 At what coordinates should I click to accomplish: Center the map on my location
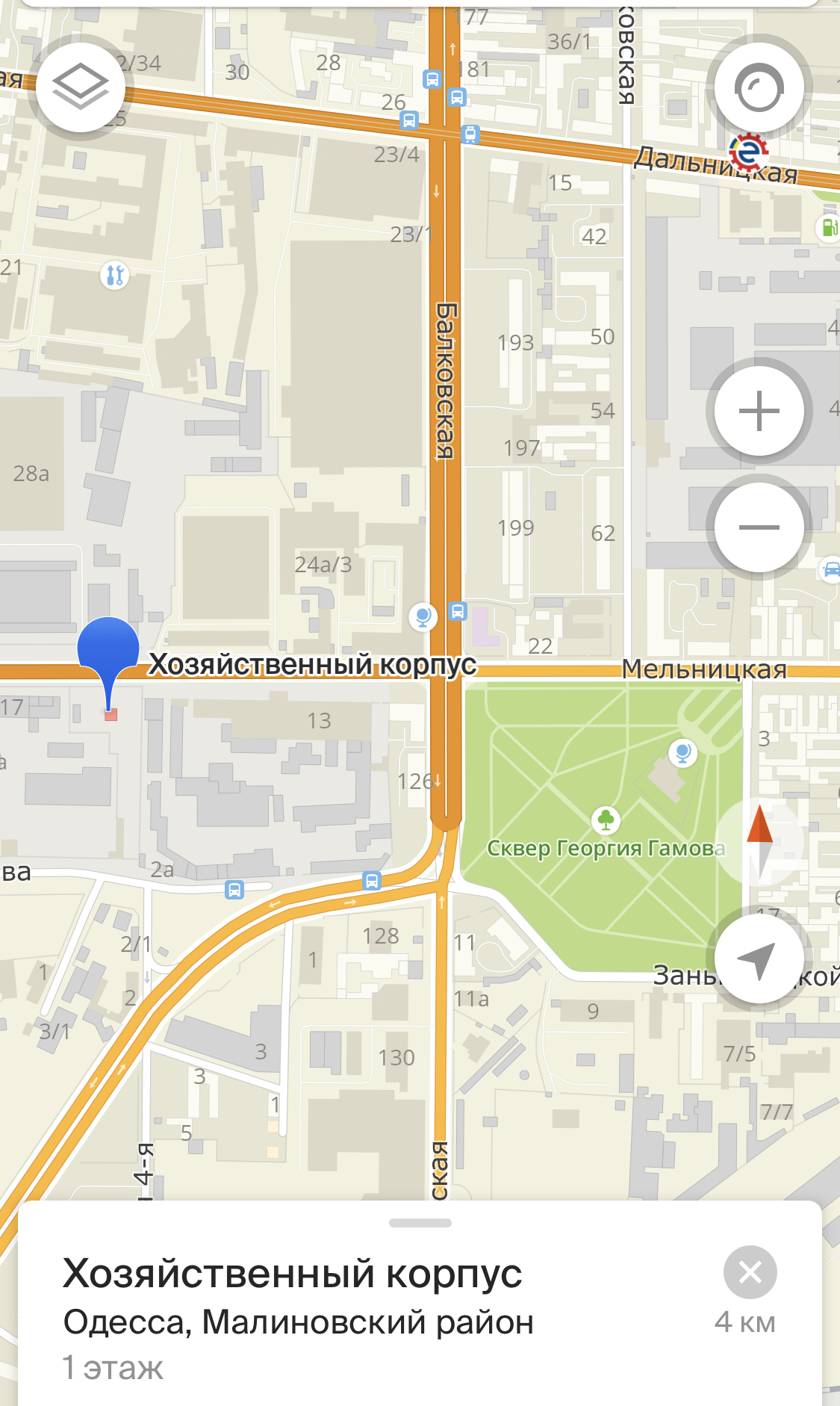[x=759, y=959]
